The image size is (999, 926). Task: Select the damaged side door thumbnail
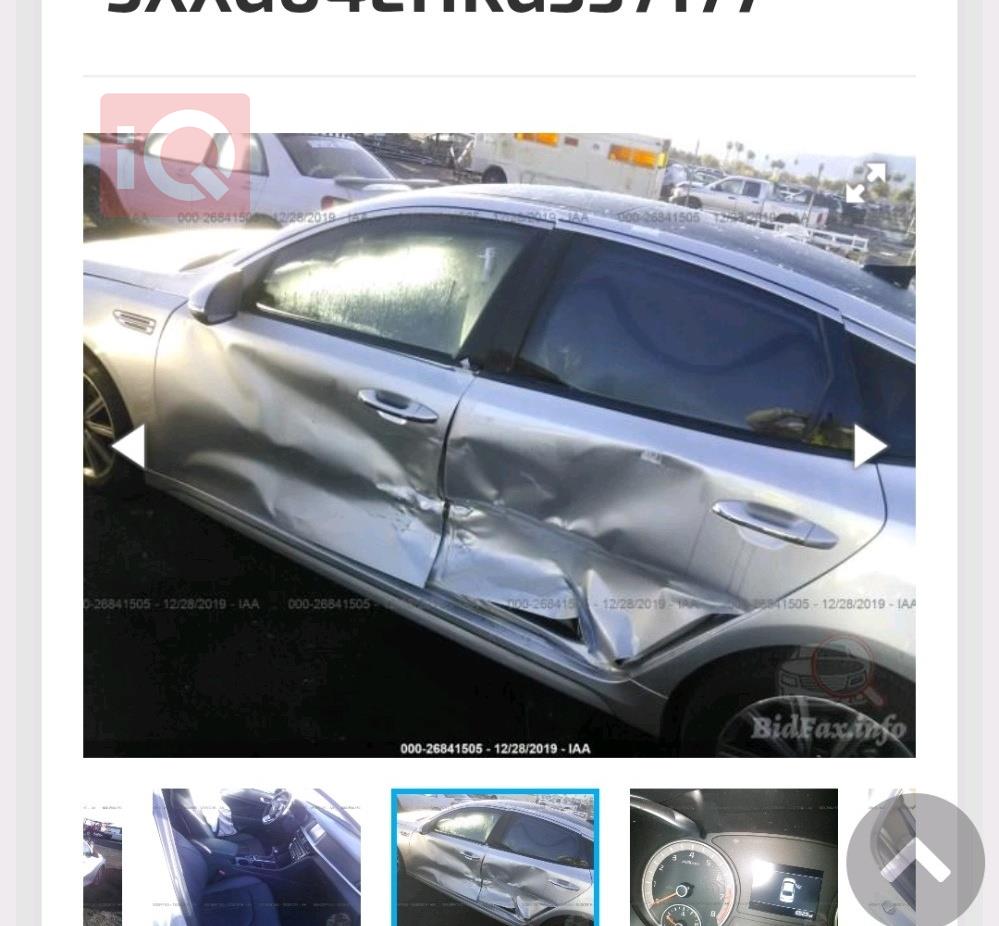tap(495, 857)
